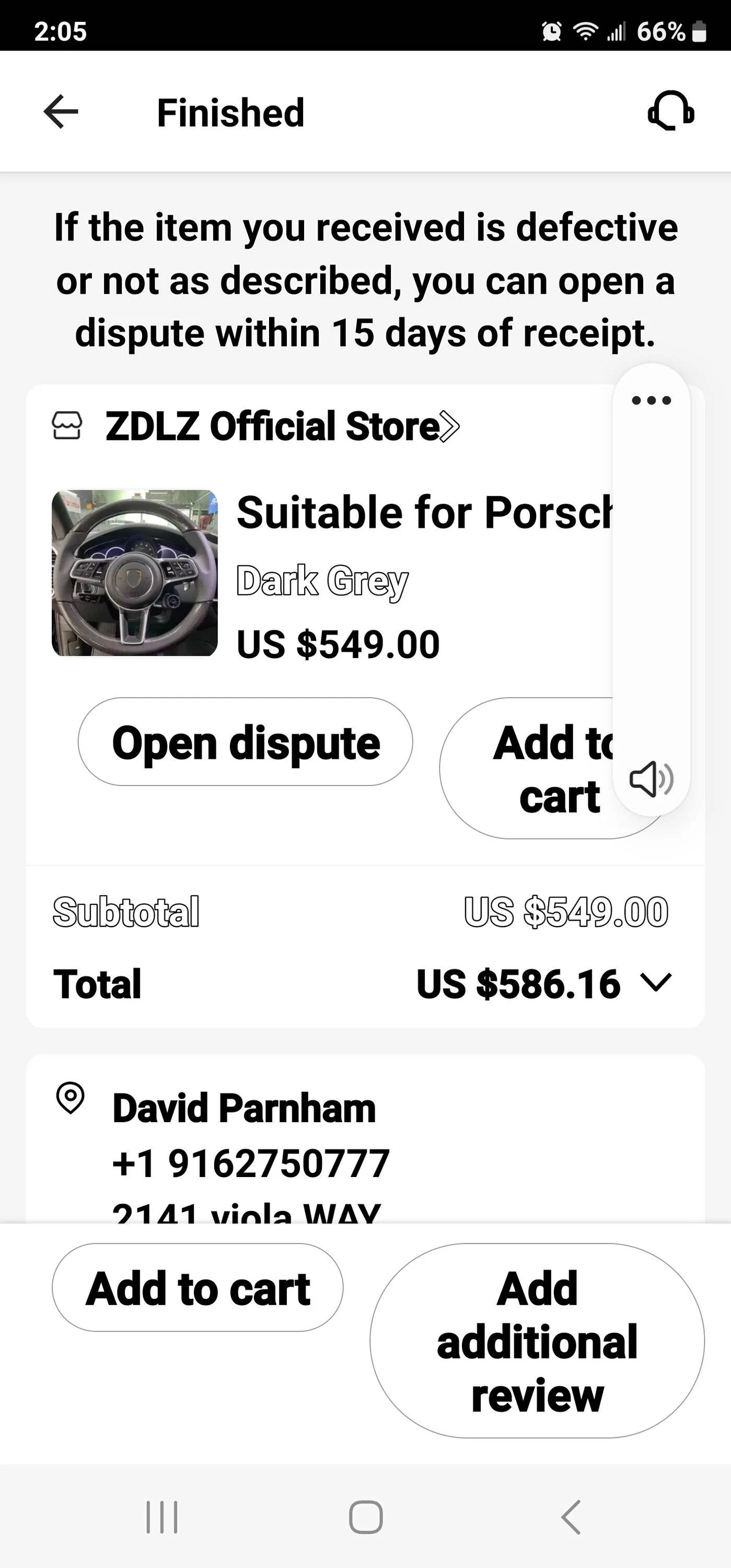The height and width of the screenshot is (1568, 731).
Task: Open recent apps from the navigation bar
Action: (x=161, y=1517)
